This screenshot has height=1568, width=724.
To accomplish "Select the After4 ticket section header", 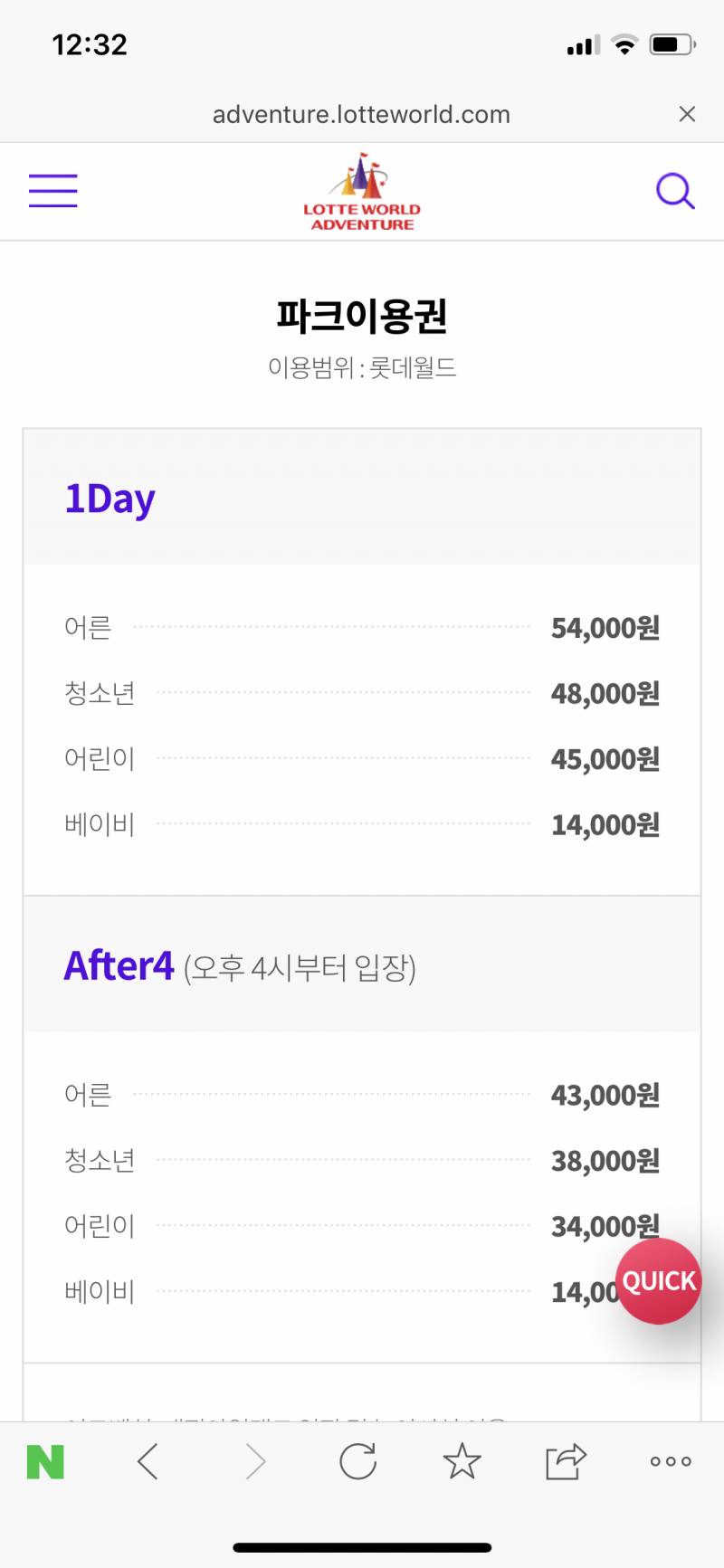I will point(119,965).
